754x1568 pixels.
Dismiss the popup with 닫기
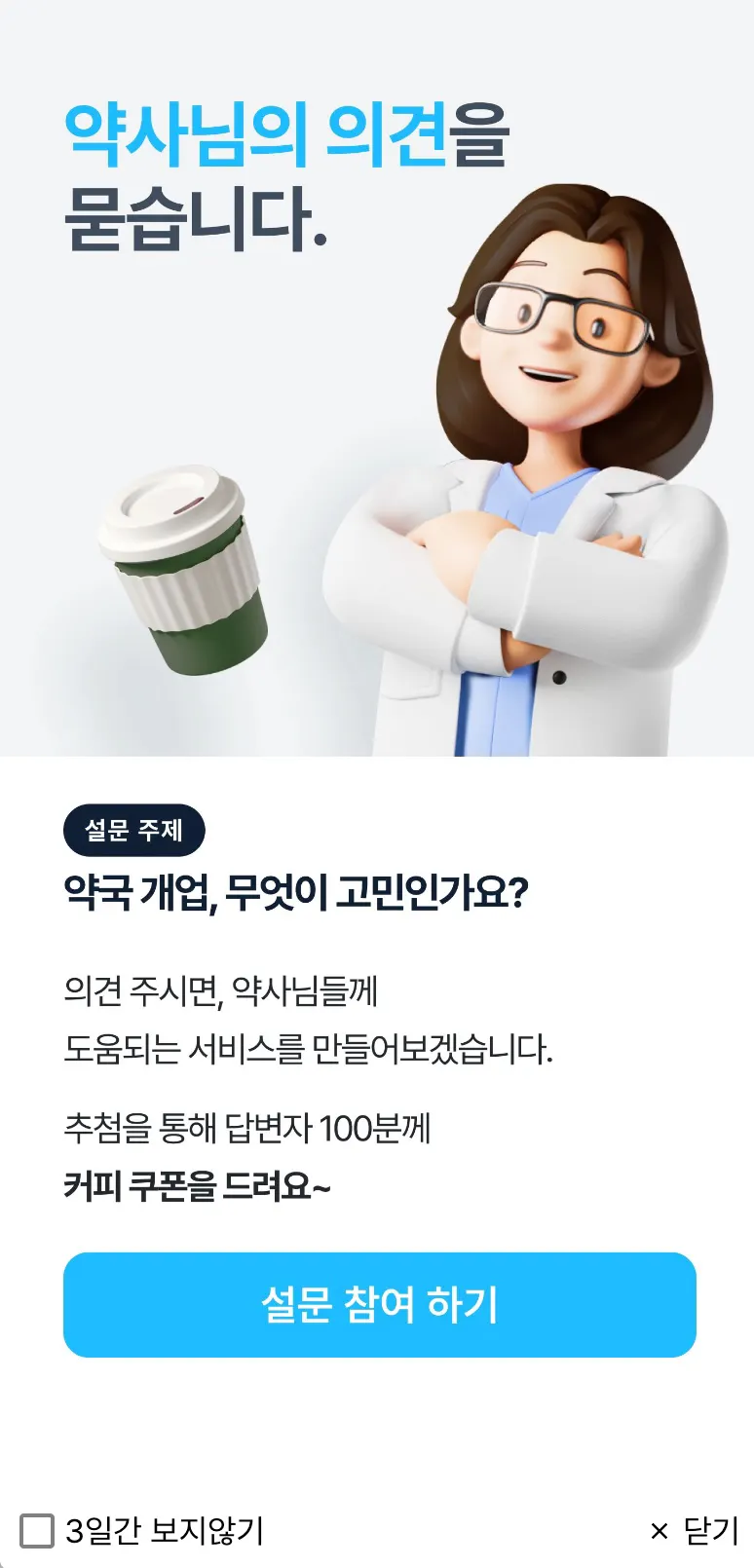(x=695, y=1530)
